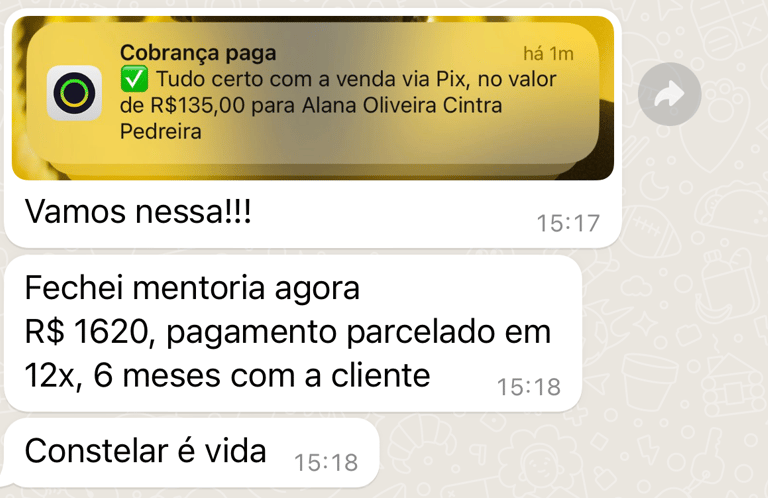Forward the Cobrança paga image message
The image size is (768, 498).
click(669, 94)
